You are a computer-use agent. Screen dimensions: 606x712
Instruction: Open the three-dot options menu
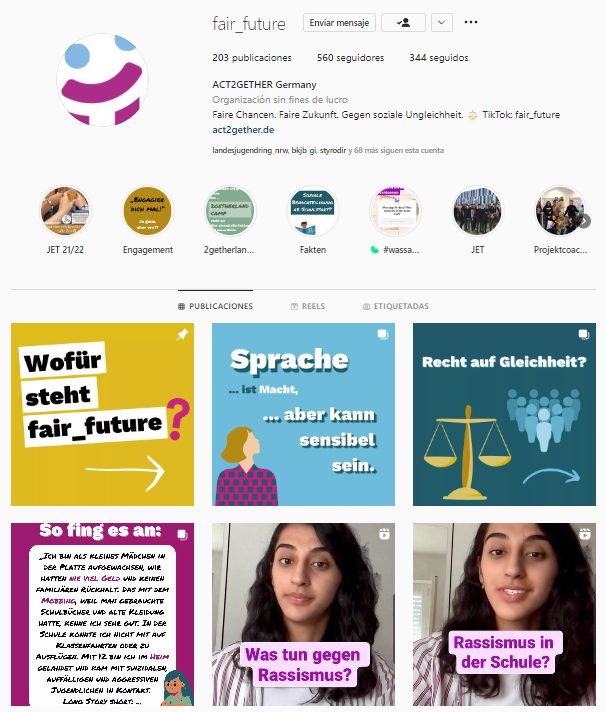[x=471, y=22]
